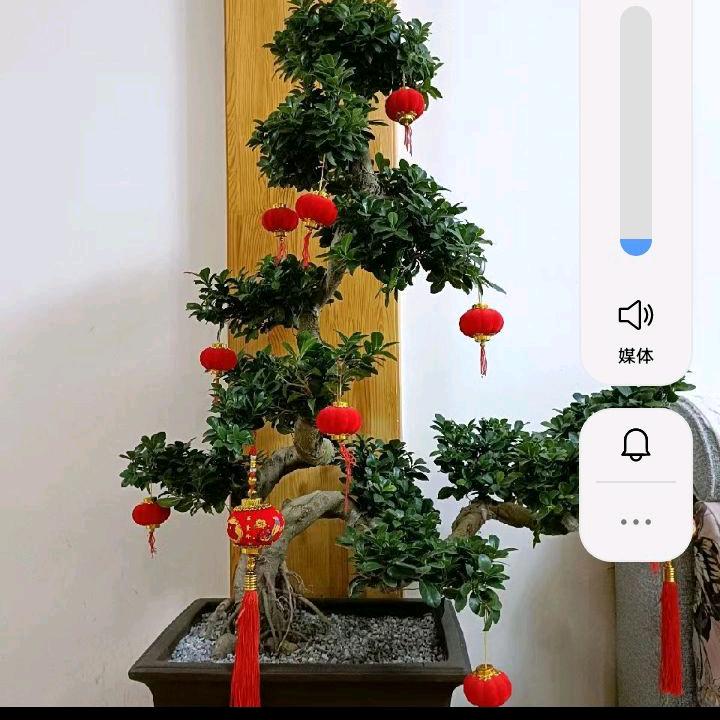Open more volume settings via three dots
Image resolution: width=720 pixels, height=720 pixels.
point(636,522)
